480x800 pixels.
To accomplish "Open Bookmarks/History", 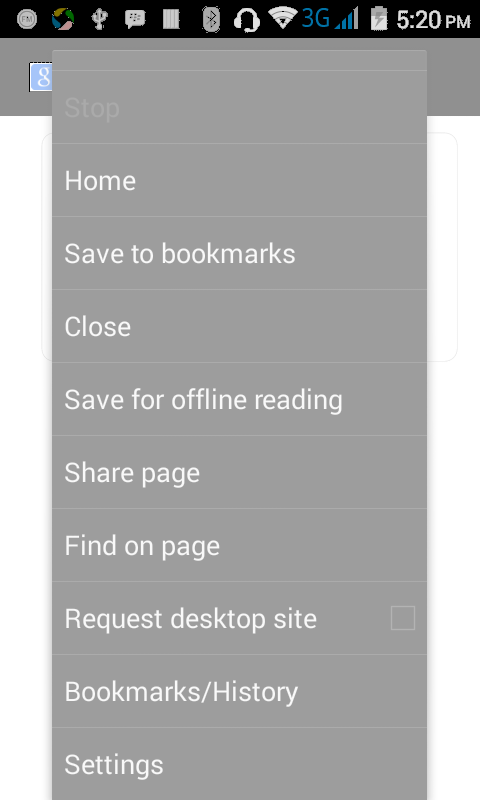I will tap(239, 691).
